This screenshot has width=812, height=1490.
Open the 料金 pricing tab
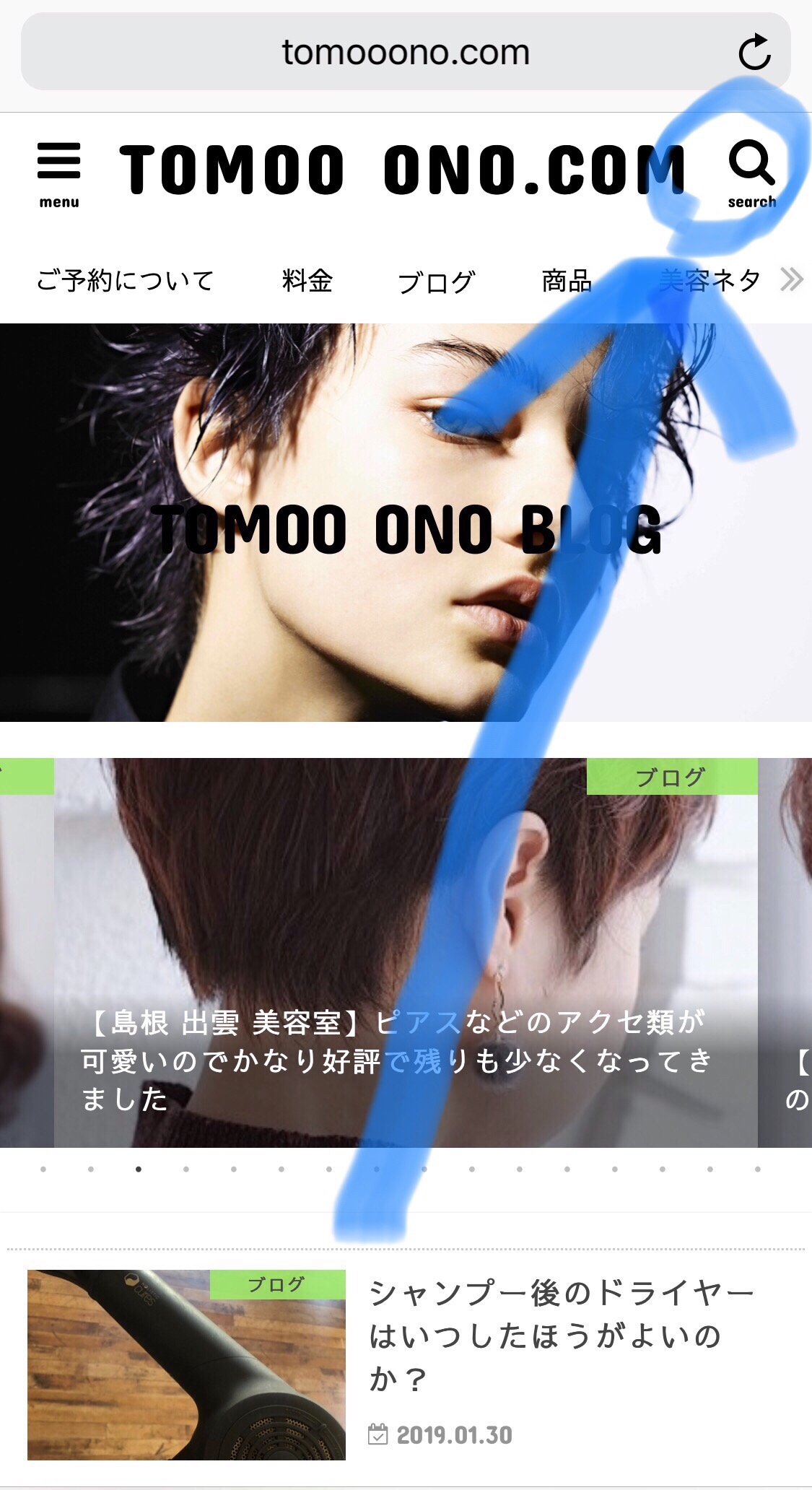[x=307, y=280]
